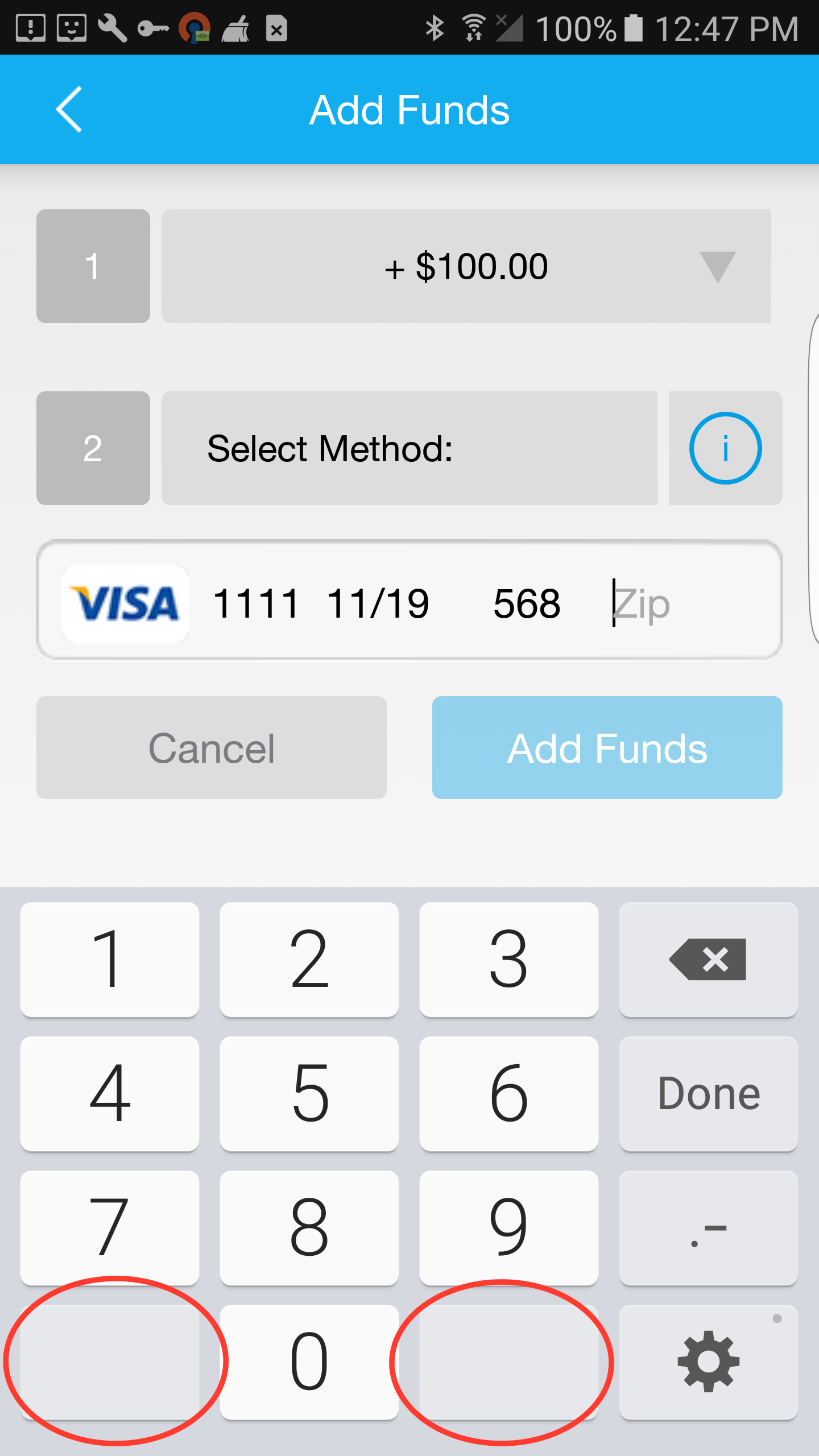Viewport: 819px width, 1456px height.
Task: Tap the OpenVPN notification icon
Action: click(195, 27)
